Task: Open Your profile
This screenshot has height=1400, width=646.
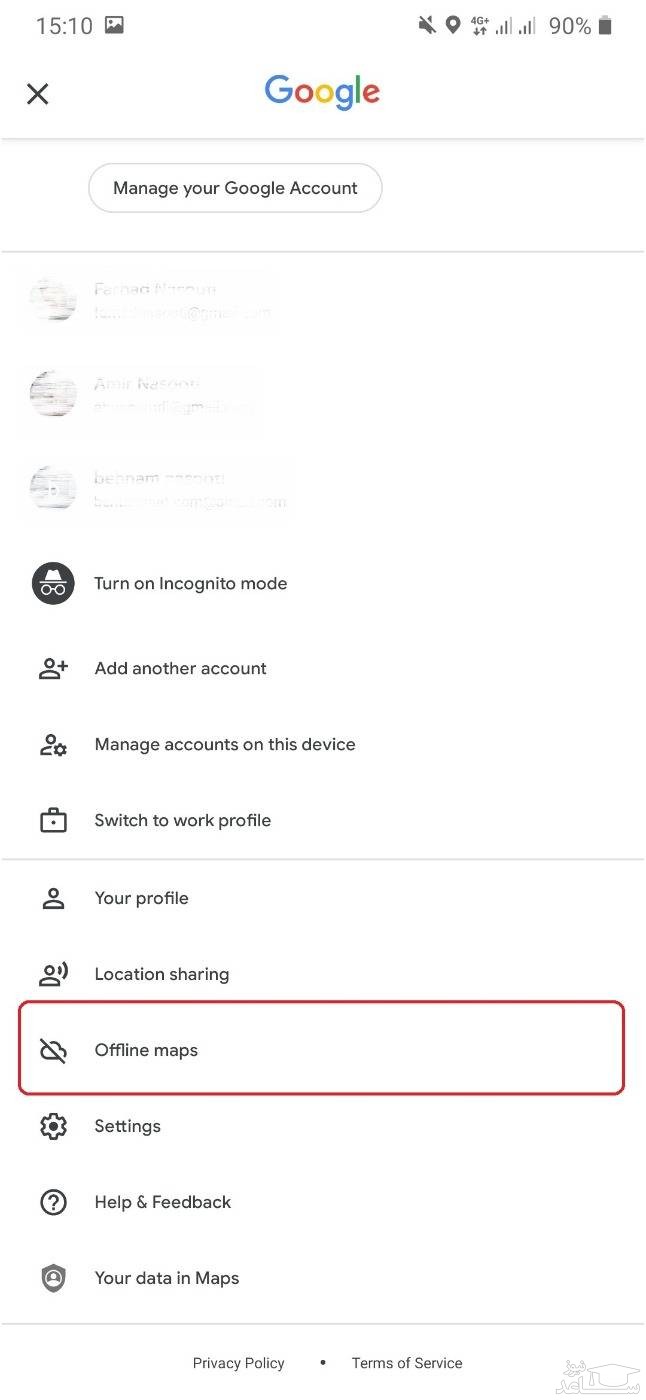Action: click(141, 898)
